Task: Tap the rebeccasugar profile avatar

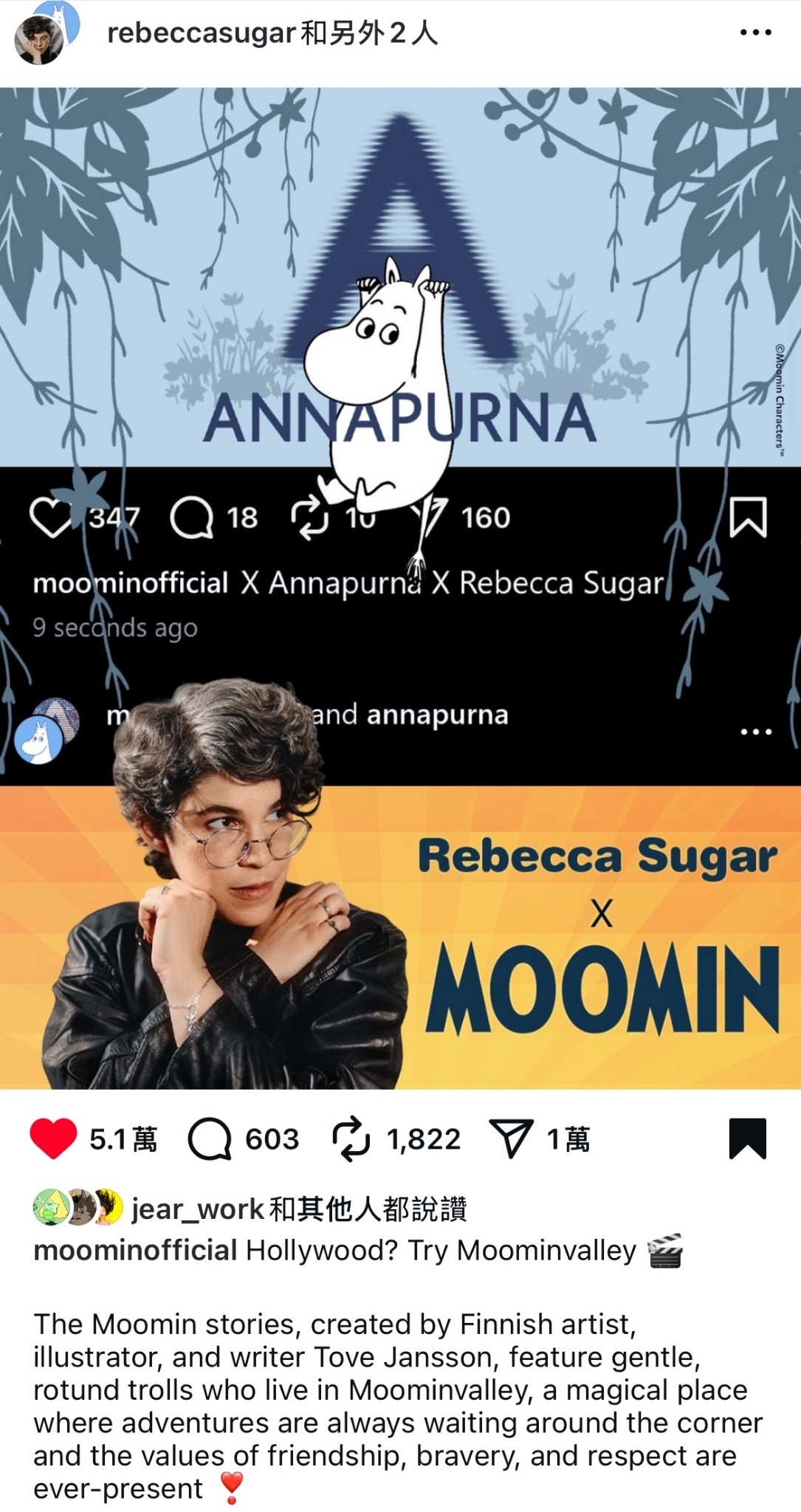Action: pyautogui.click(x=39, y=41)
